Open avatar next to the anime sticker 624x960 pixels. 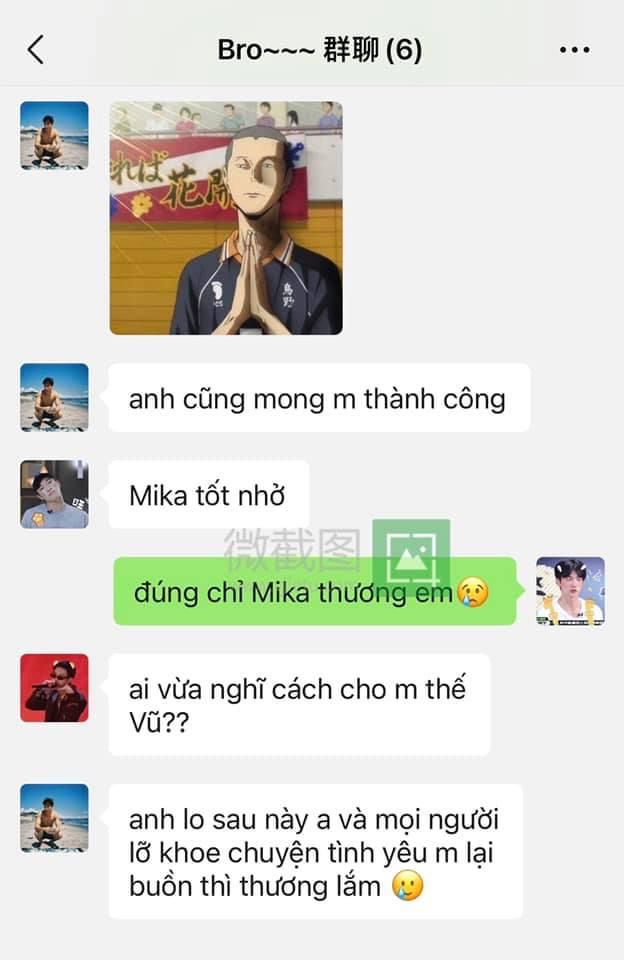pyautogui.click(x=54, y=136)
